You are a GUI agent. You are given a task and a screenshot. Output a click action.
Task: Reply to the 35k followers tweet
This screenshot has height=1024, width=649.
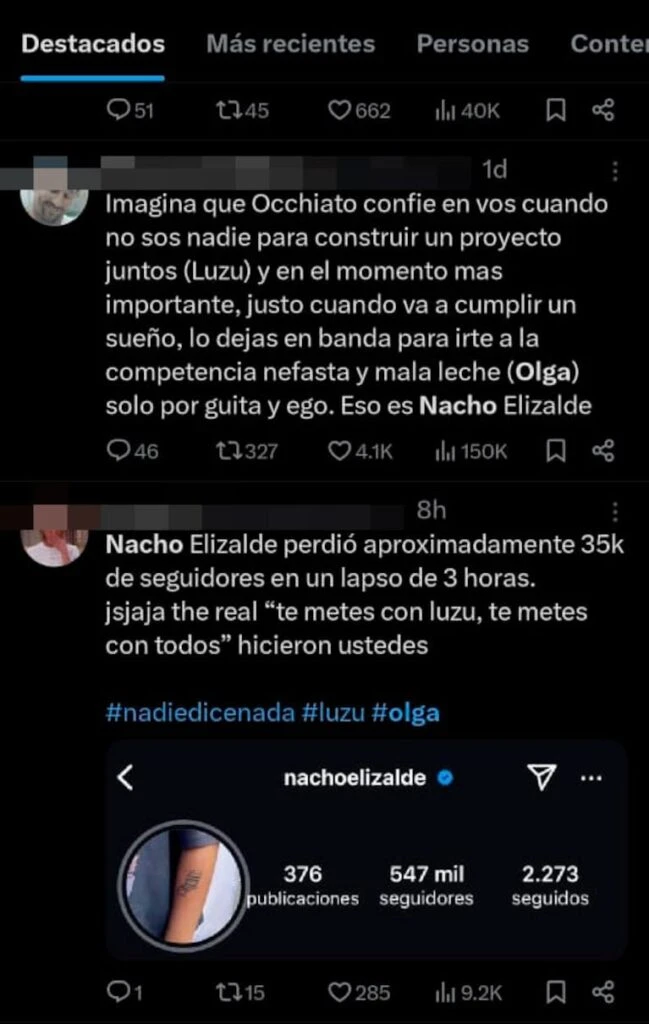click(119, 992)
